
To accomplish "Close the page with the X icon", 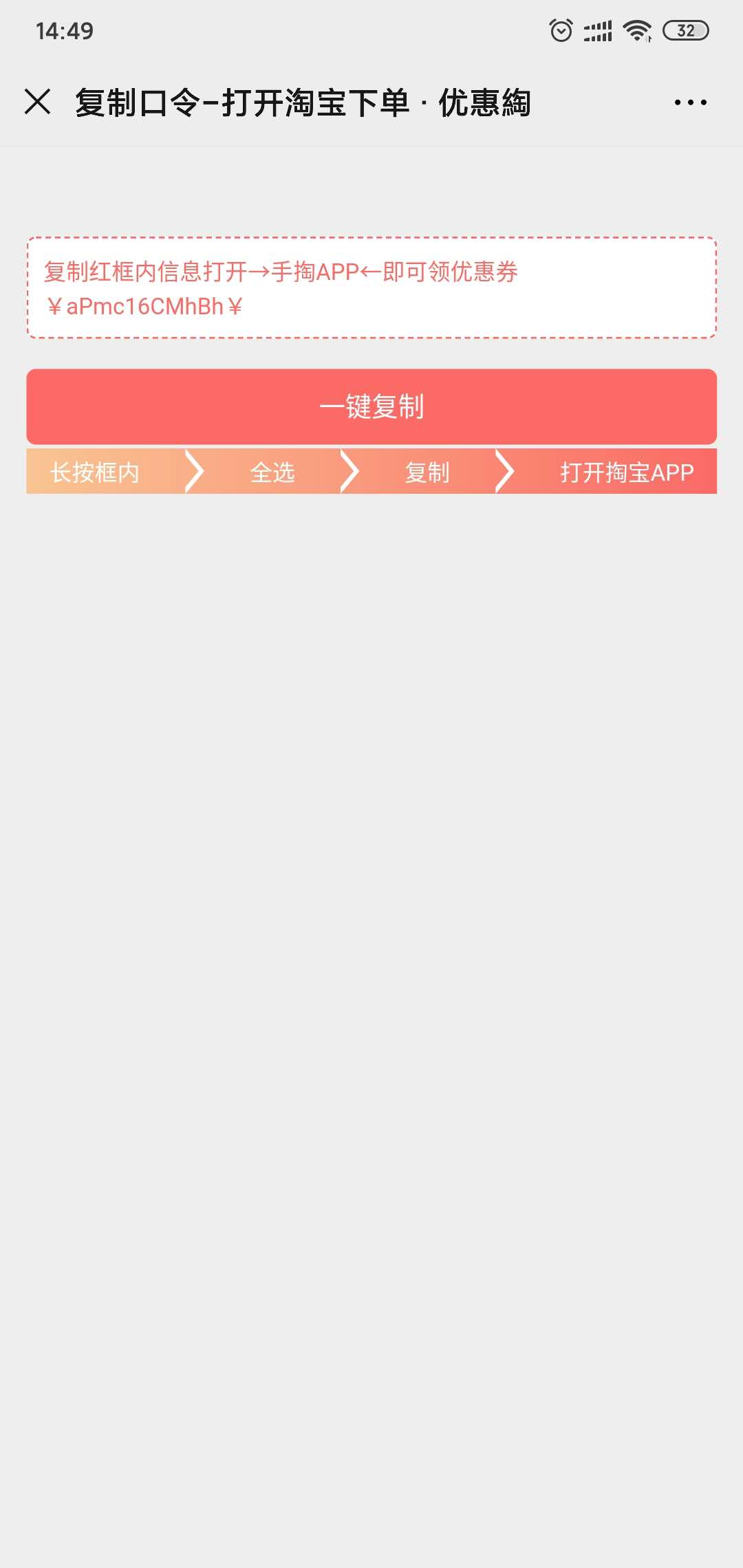I will [38, 102].
